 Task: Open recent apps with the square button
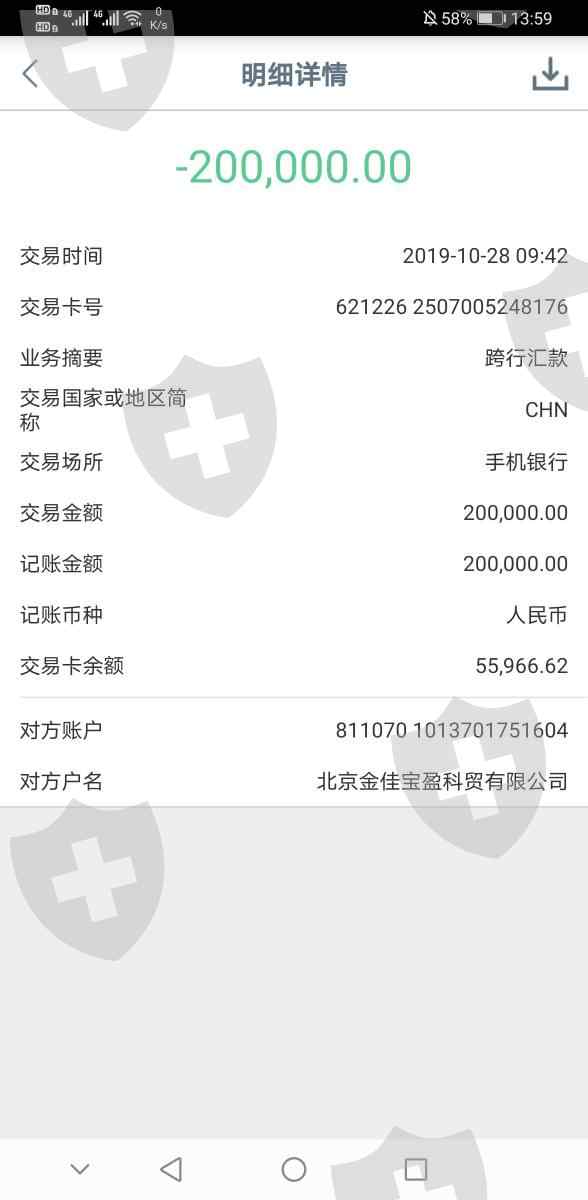(416, 1168)
